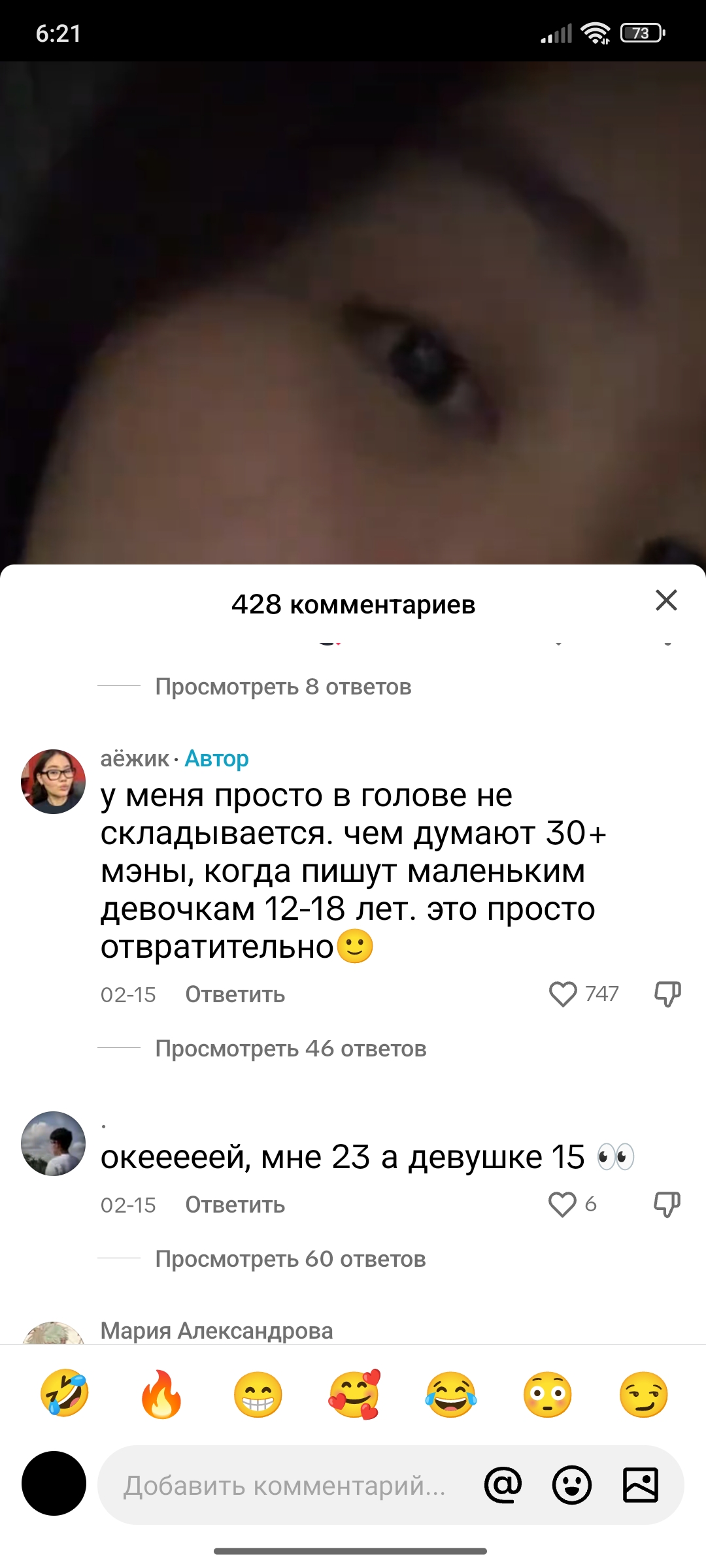The image size is (706, 1568).
Task: Close the comments panel
Action: (x=666, y=600)
